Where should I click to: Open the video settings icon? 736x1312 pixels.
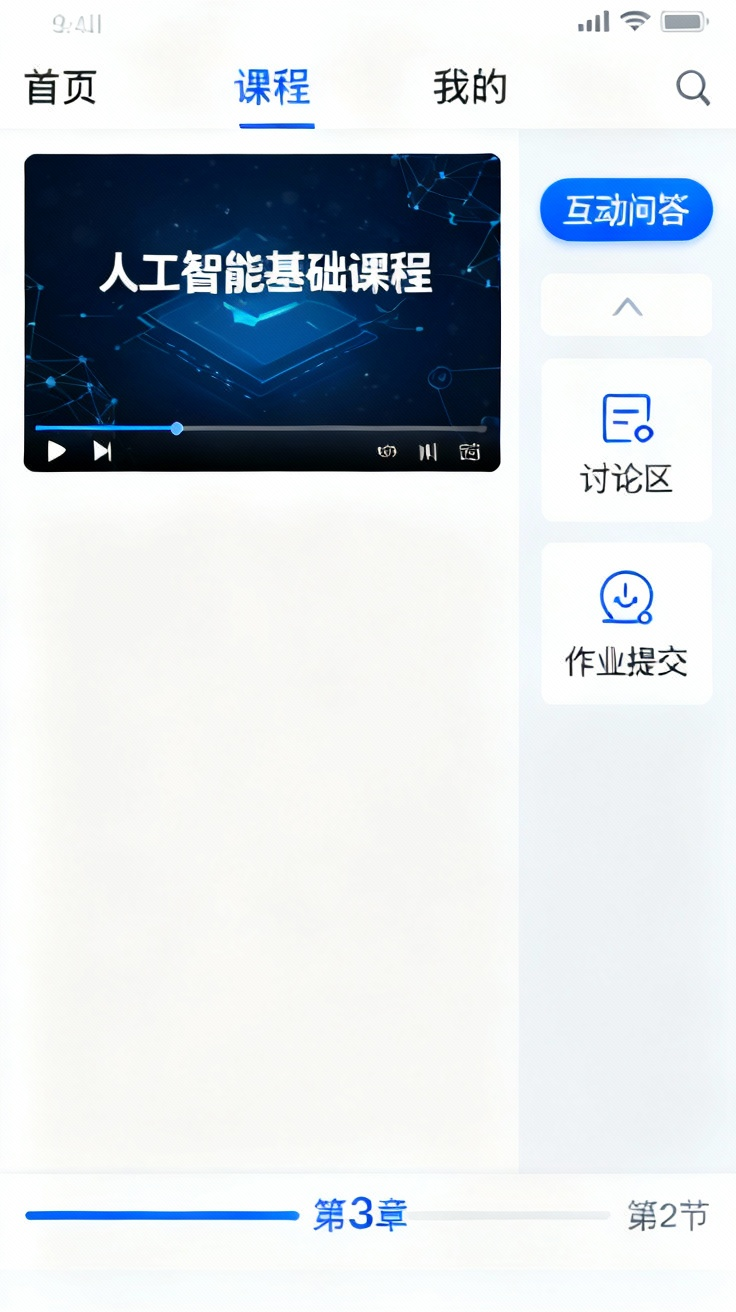(387, 452)
